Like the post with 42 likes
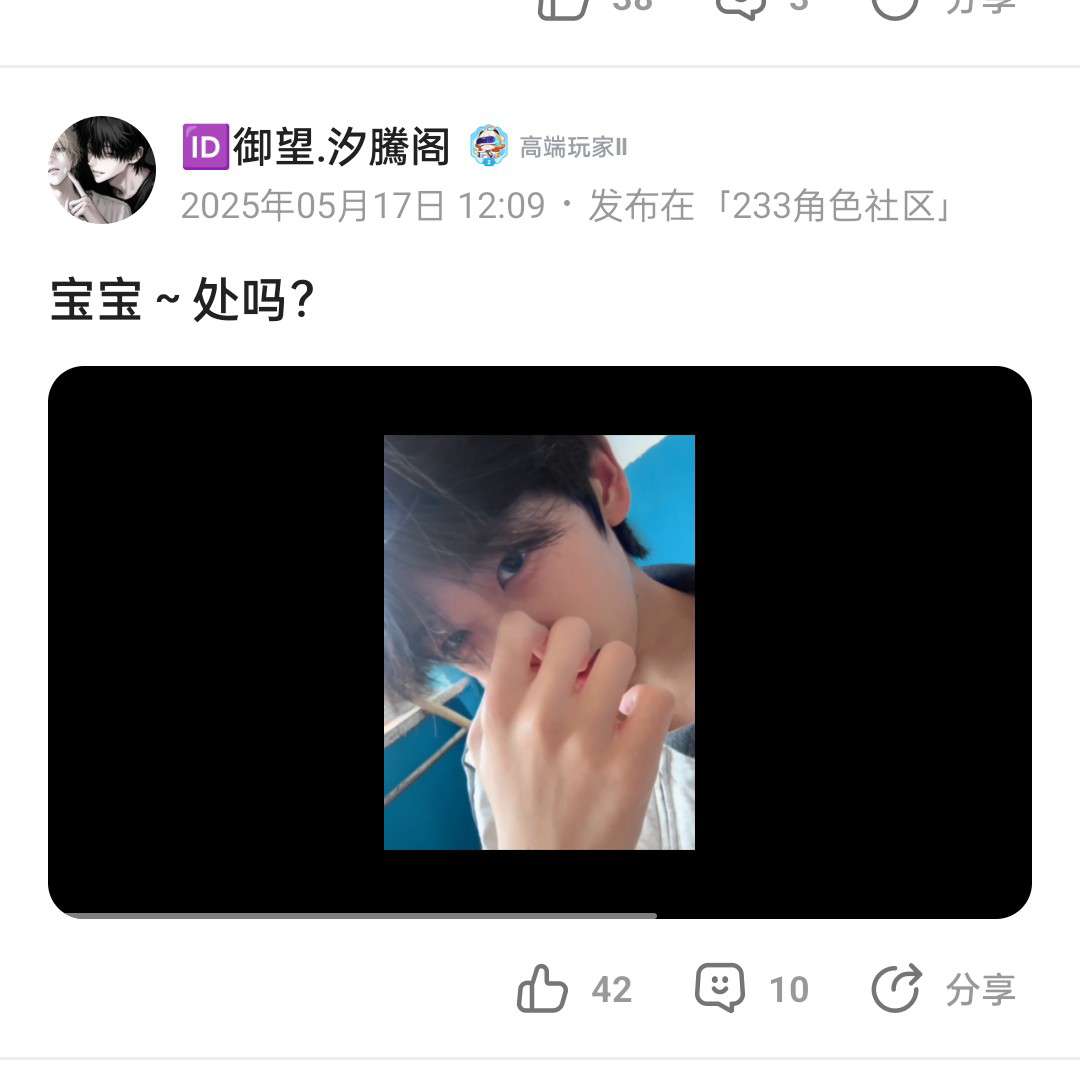Viewport: 1080px width, 1080px height. coord(543,990)
